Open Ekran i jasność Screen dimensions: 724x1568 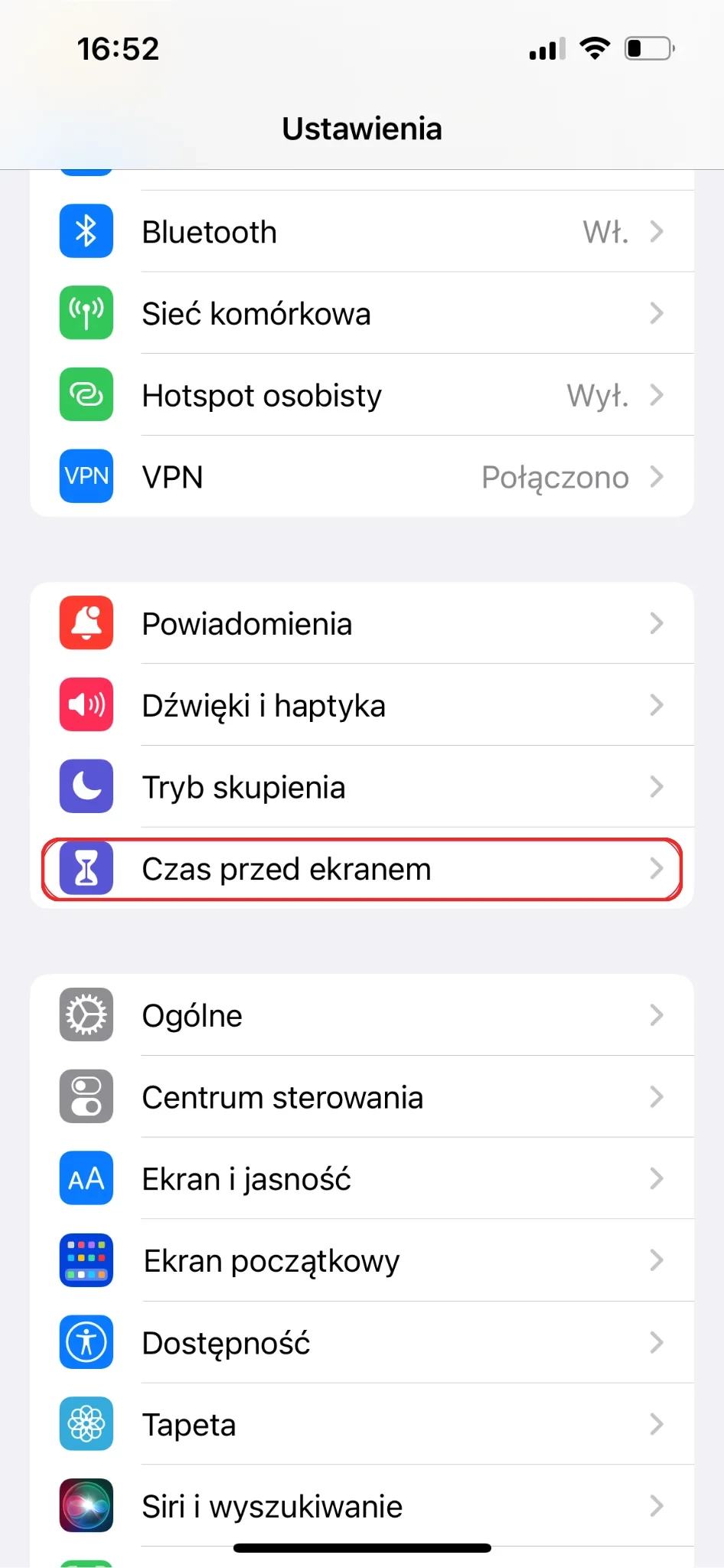361,1179
